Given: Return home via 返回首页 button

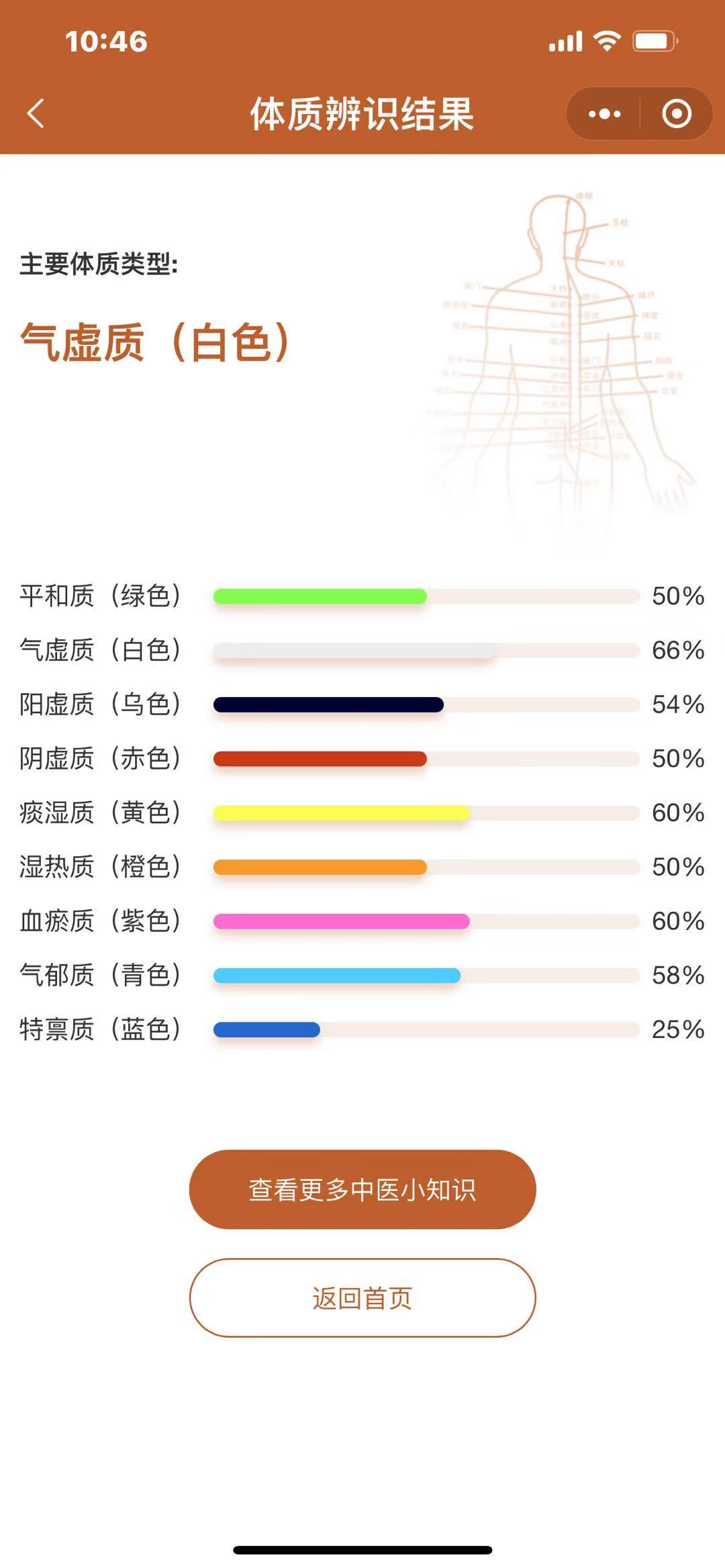Looking at the screenshot, I should [362, 1298].
